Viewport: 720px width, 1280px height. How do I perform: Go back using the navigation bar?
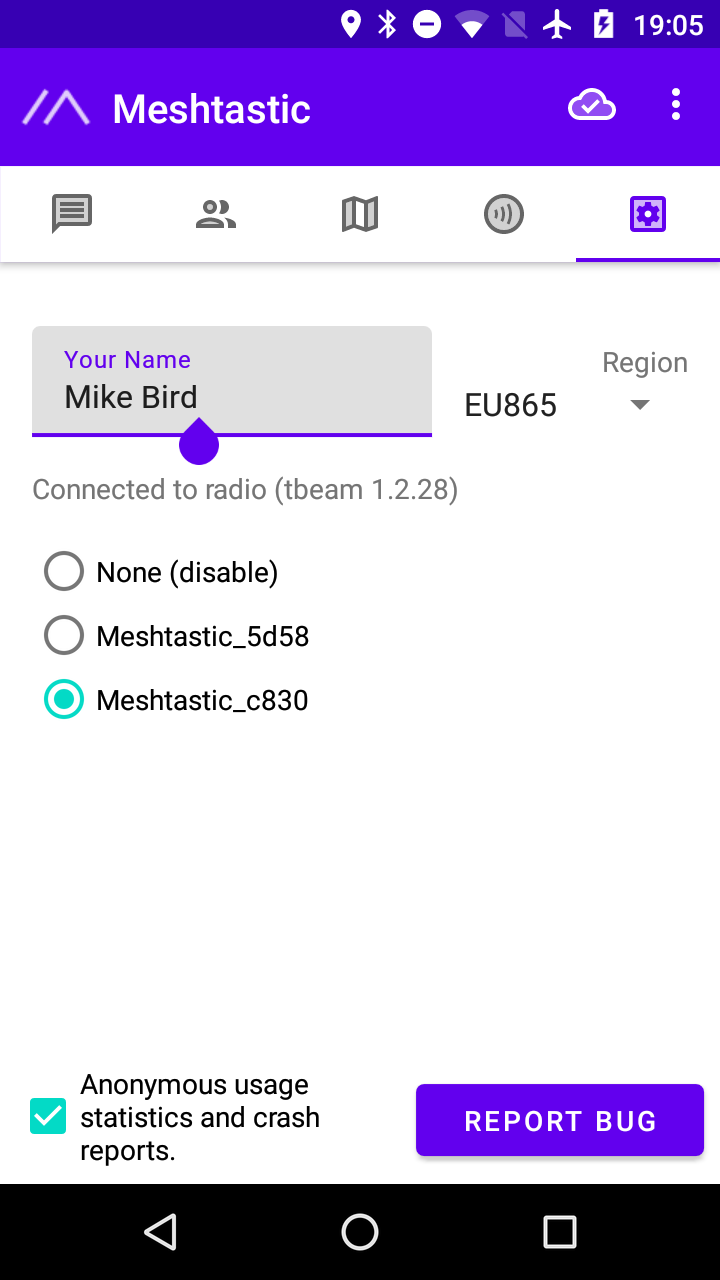point(160,1232)
